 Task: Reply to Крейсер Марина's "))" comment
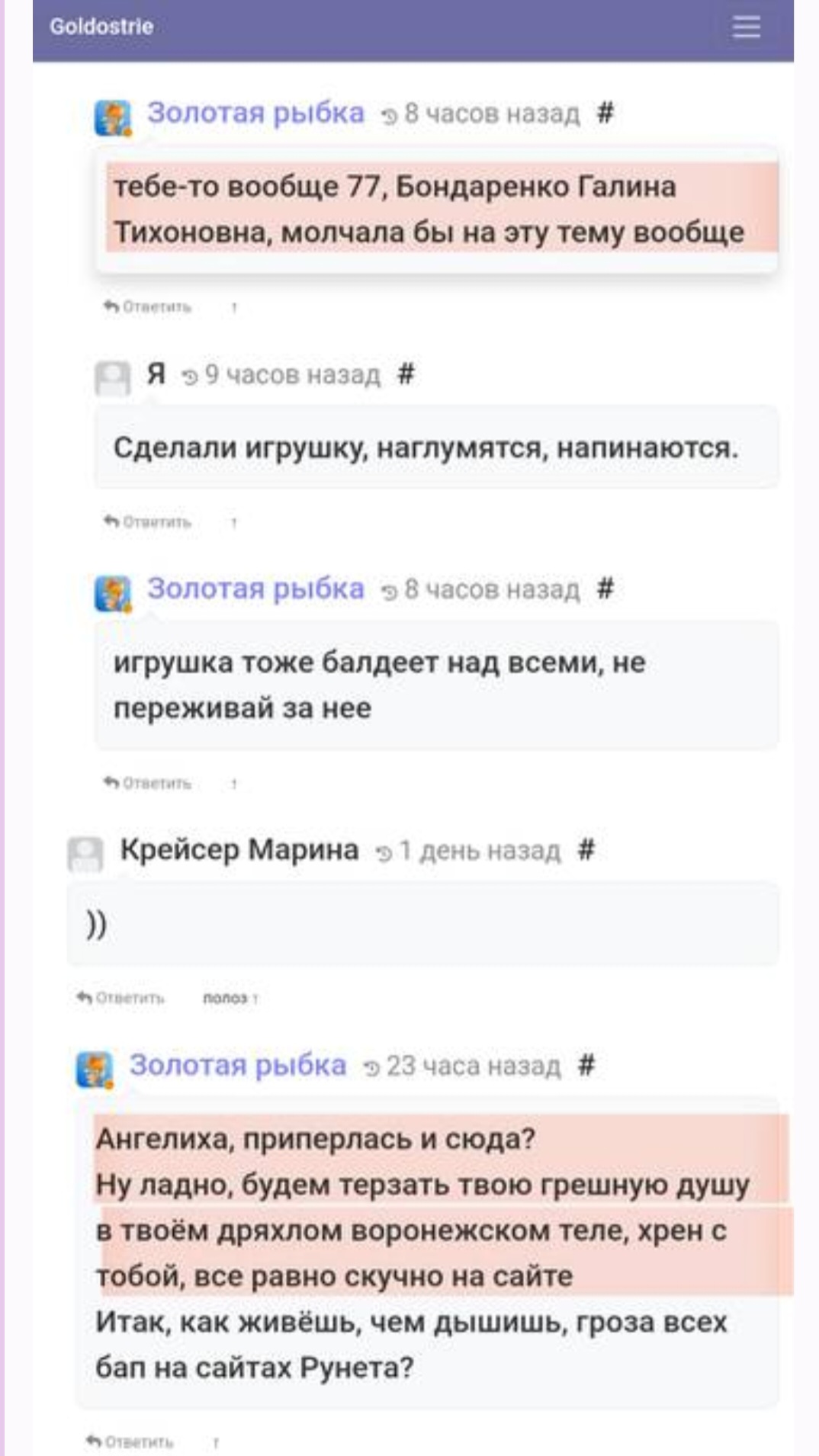[x=120, y=998]
